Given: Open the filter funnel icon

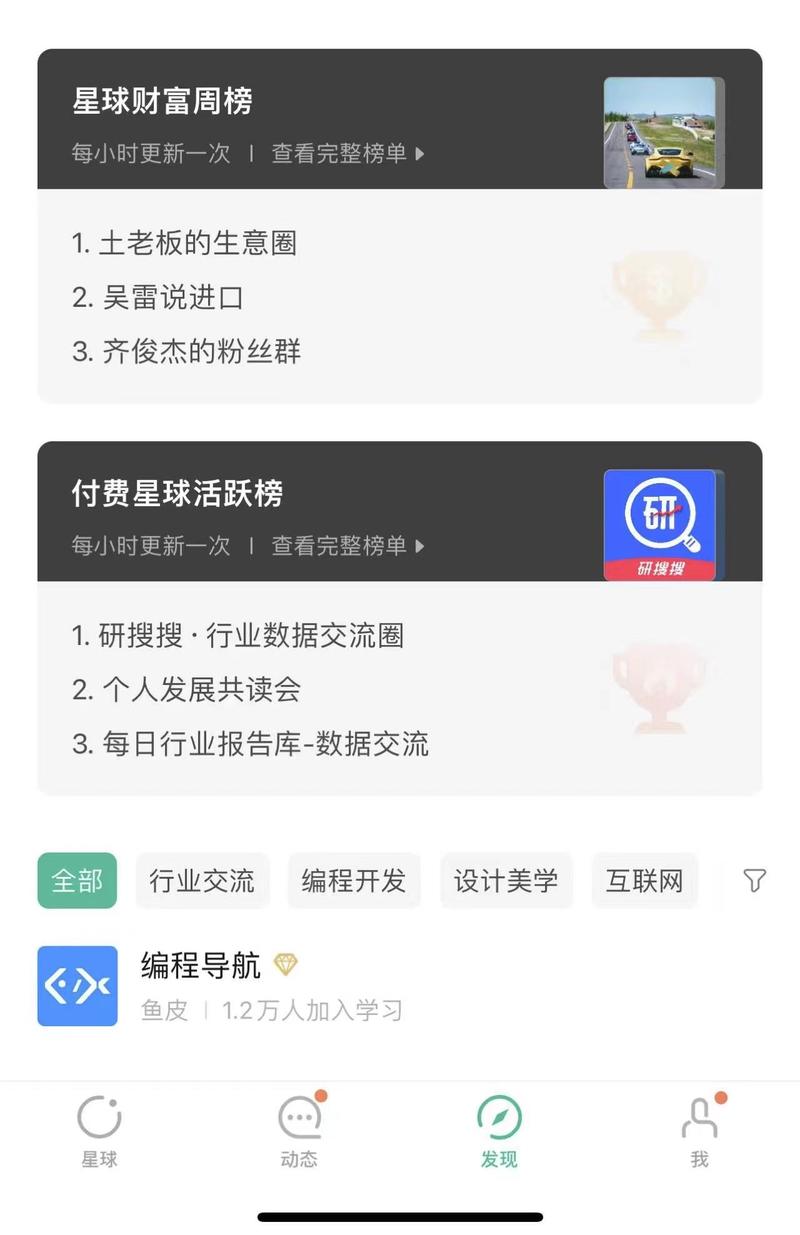Looking at the screenshot, I should tap(754, 881).
